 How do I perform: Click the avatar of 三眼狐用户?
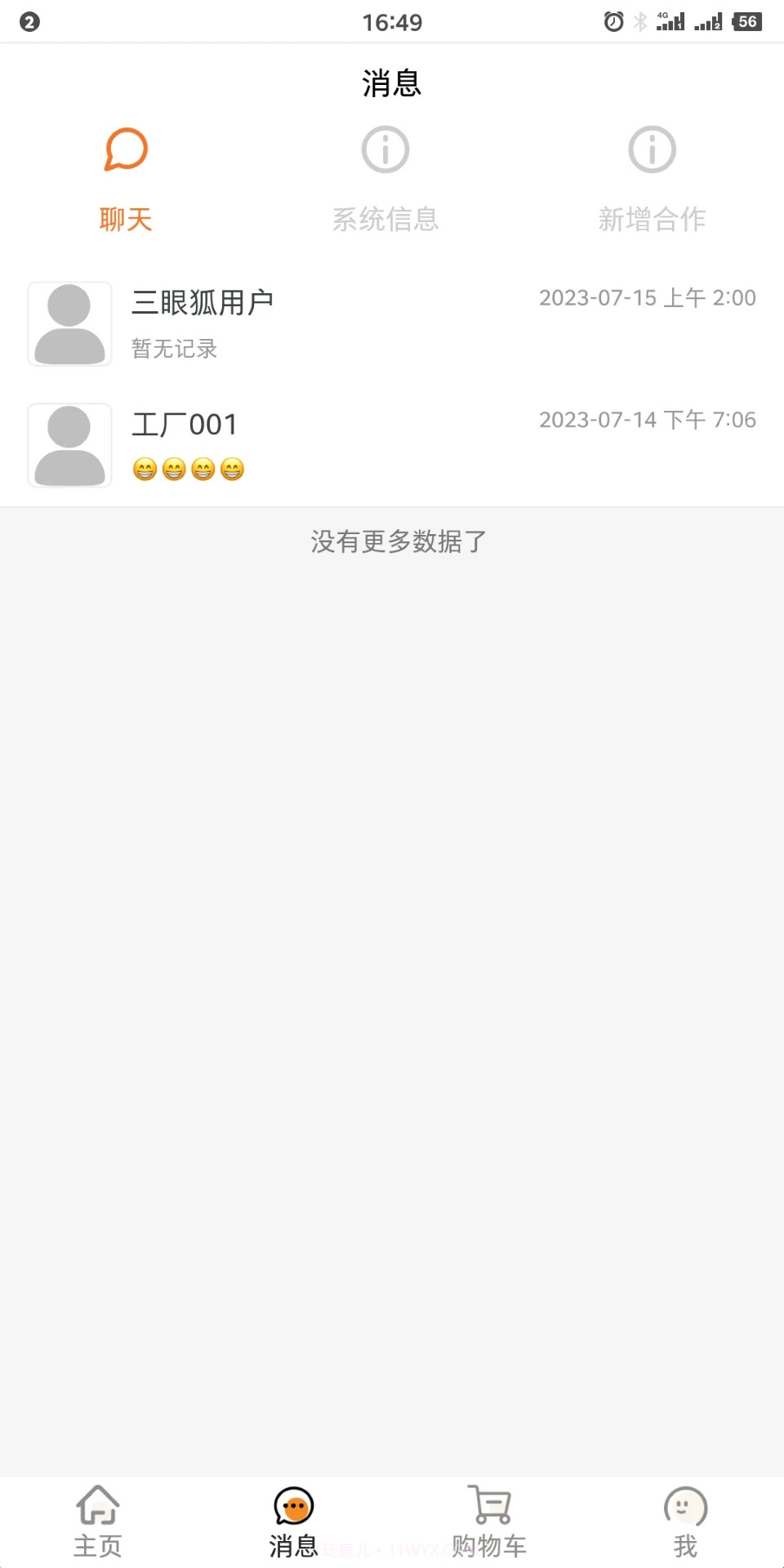[x=69, y=323]
